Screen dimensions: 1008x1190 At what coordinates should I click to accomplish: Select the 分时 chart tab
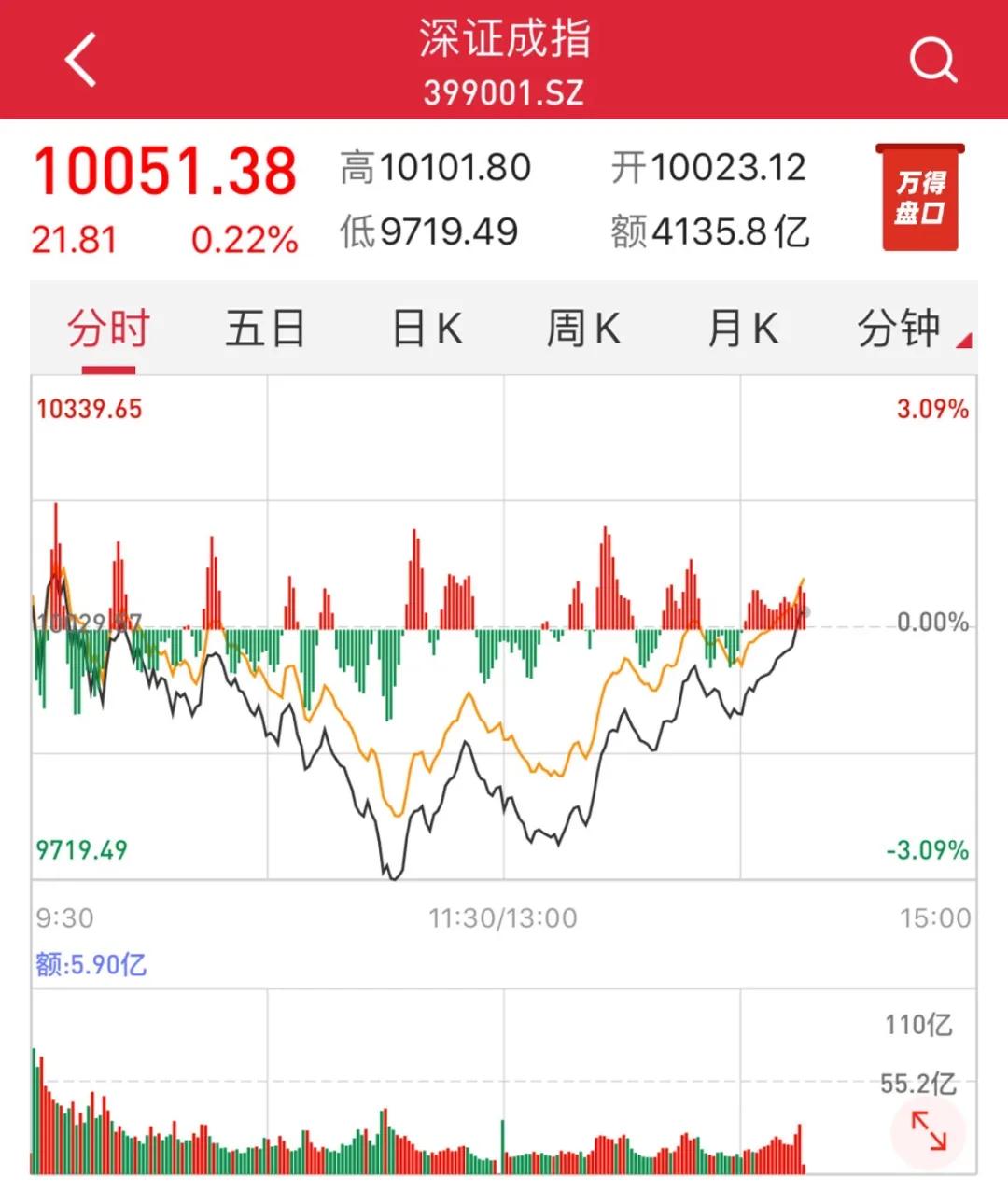click(108, 329)
